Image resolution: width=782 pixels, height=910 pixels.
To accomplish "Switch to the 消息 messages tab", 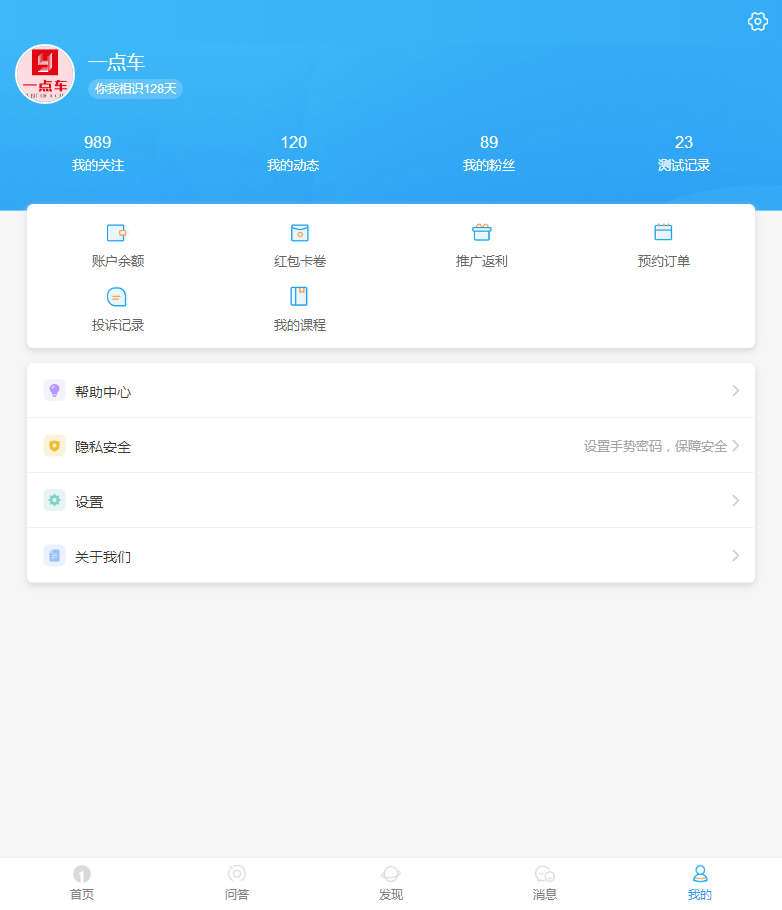I will (x=545, y=883).
